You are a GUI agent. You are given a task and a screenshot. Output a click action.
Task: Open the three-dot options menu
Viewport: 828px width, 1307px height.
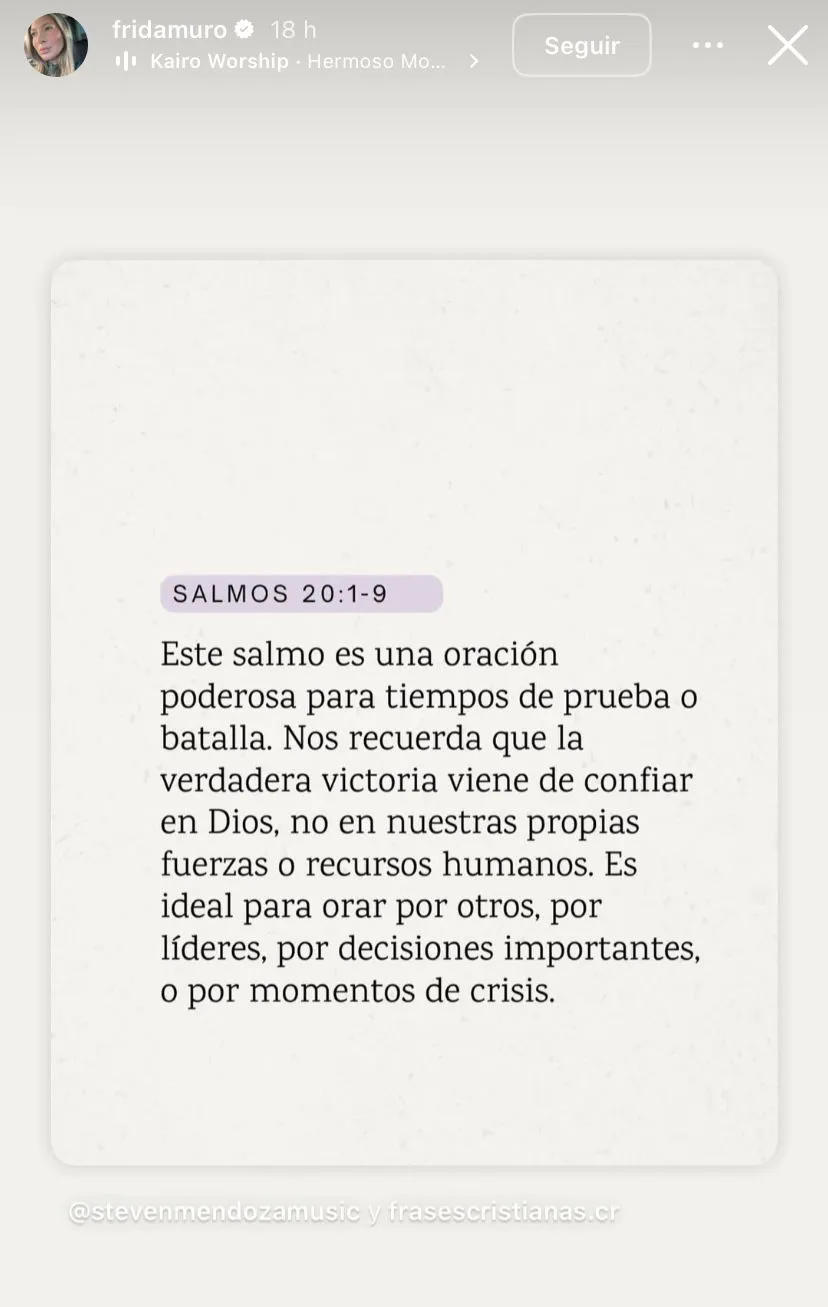pos(707,45)
